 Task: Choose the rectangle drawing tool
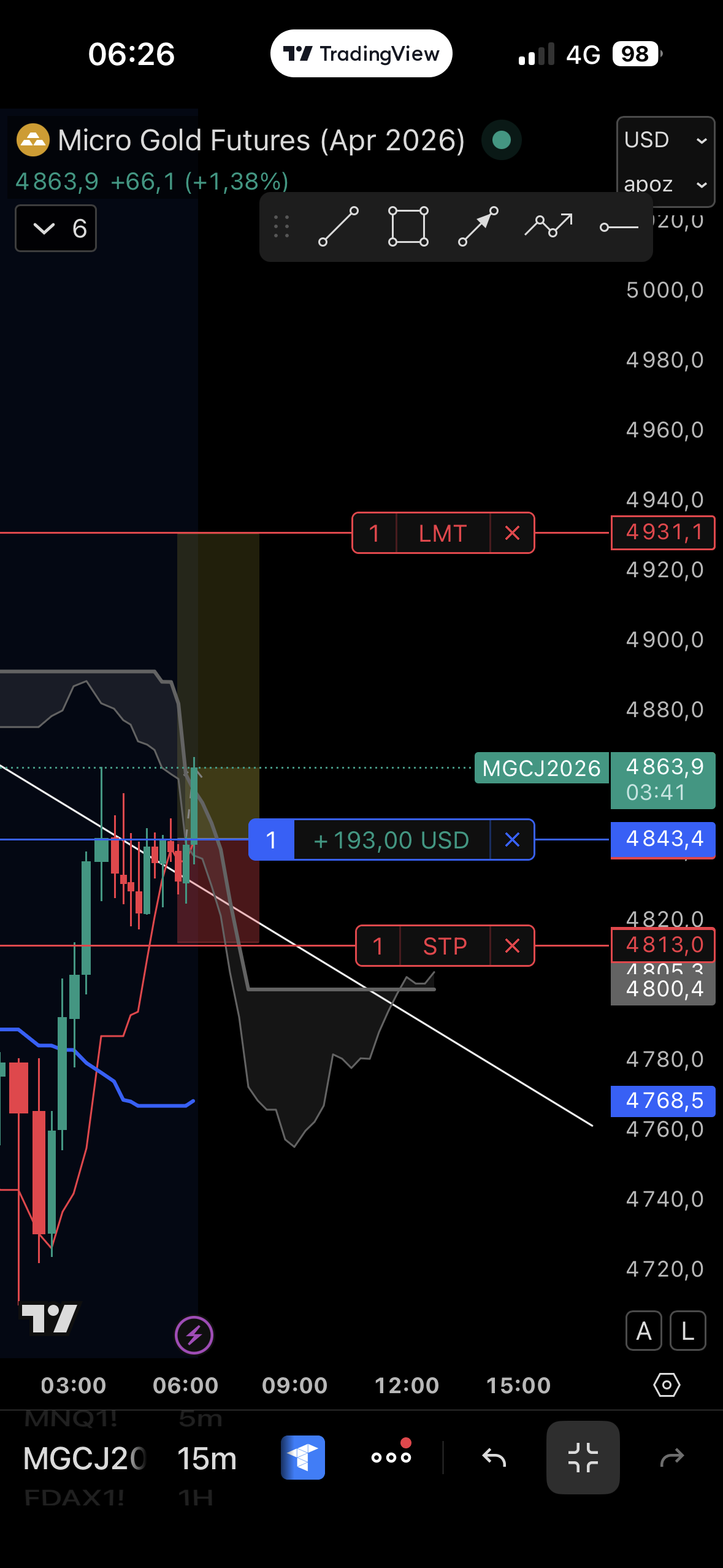[x=408, y=227]
